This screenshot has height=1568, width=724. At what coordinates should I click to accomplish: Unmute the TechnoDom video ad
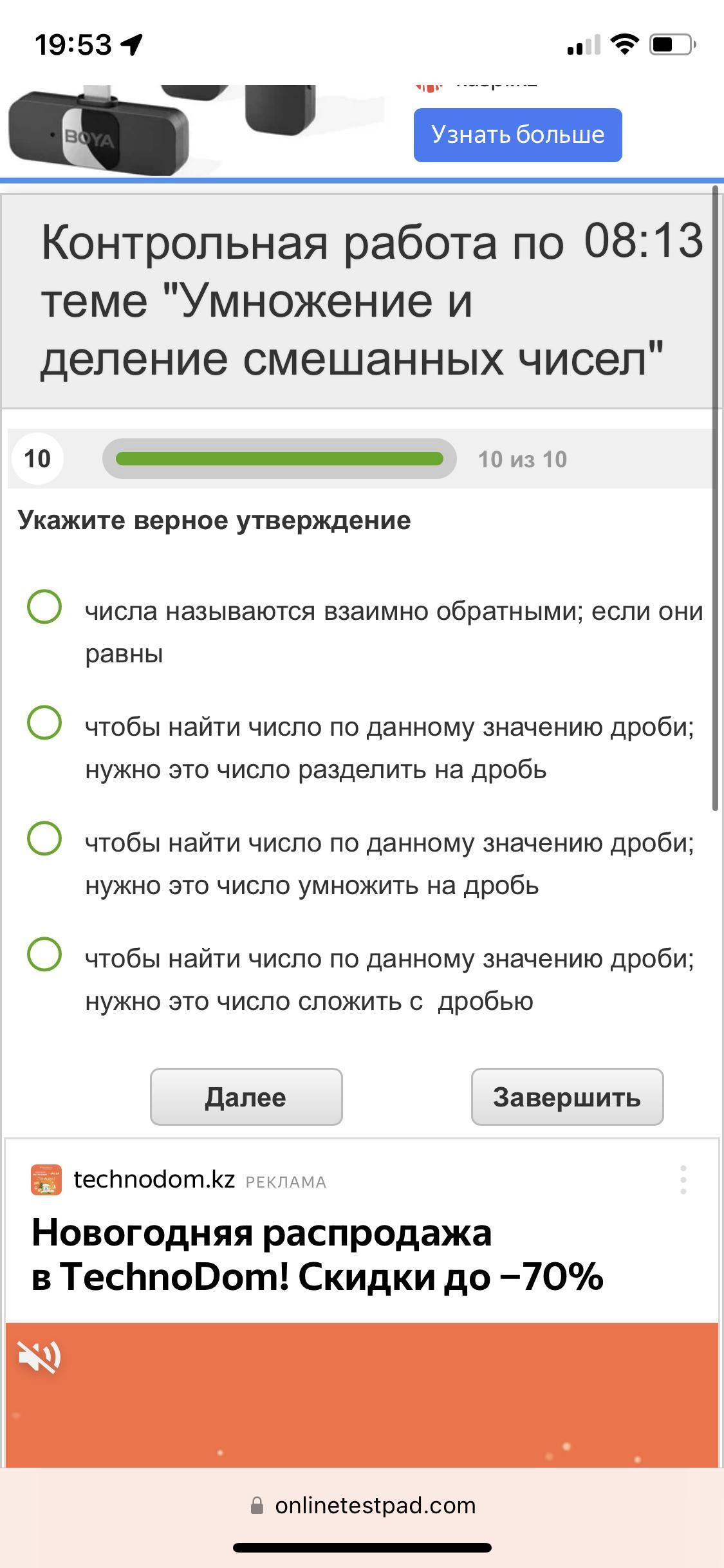tap(39, 1358)
